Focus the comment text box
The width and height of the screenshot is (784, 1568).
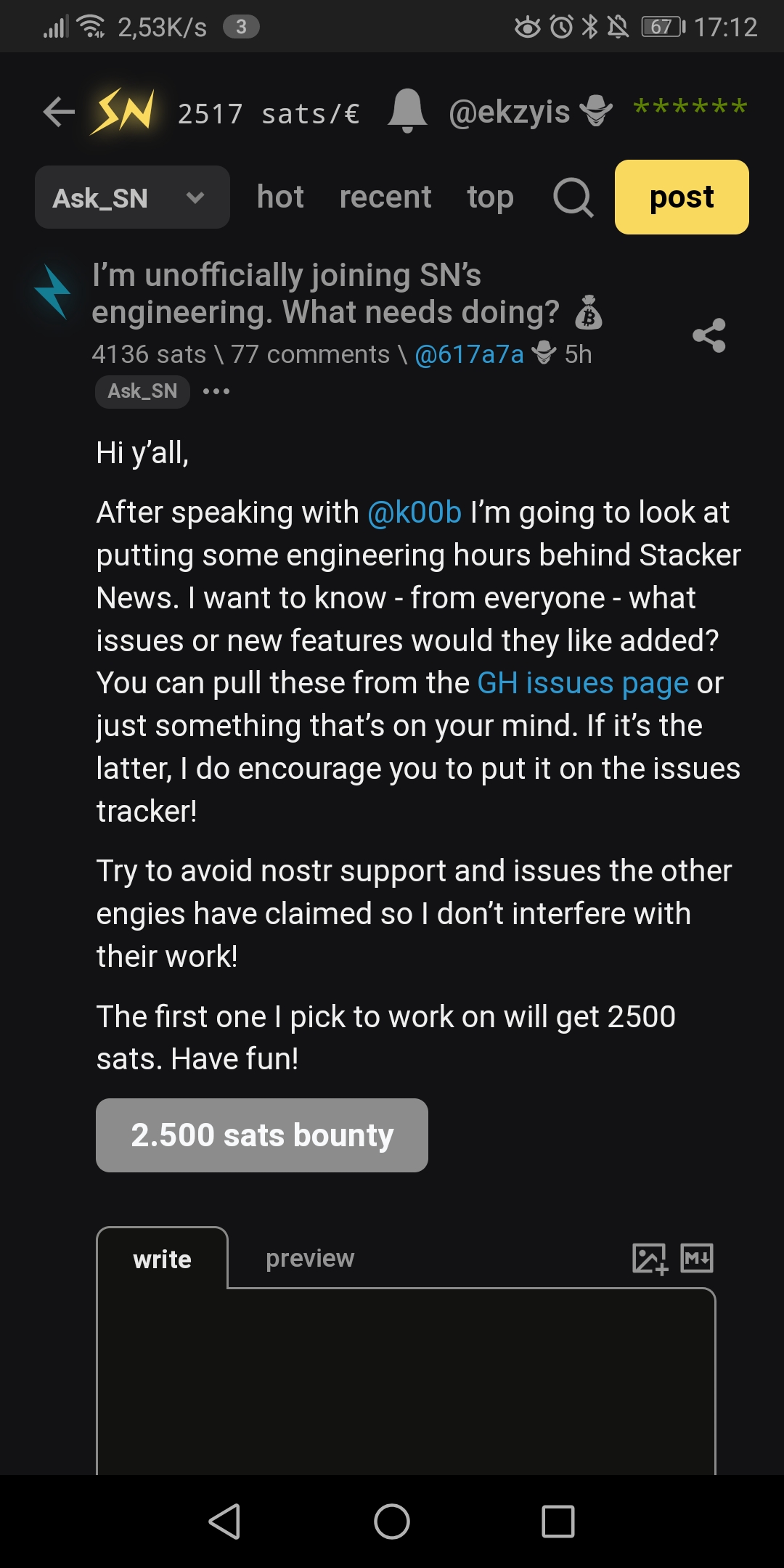click(406, 1379)
